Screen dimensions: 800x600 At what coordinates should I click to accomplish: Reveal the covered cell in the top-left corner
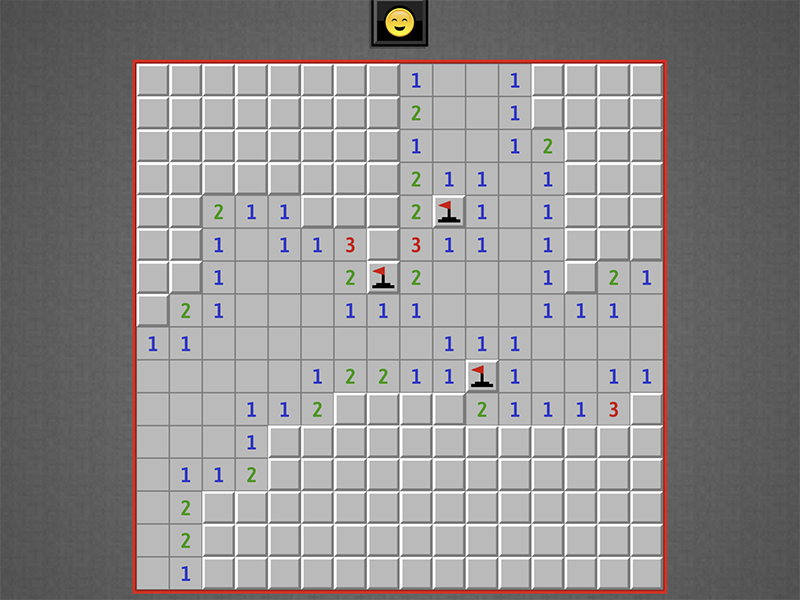point(152,79)
